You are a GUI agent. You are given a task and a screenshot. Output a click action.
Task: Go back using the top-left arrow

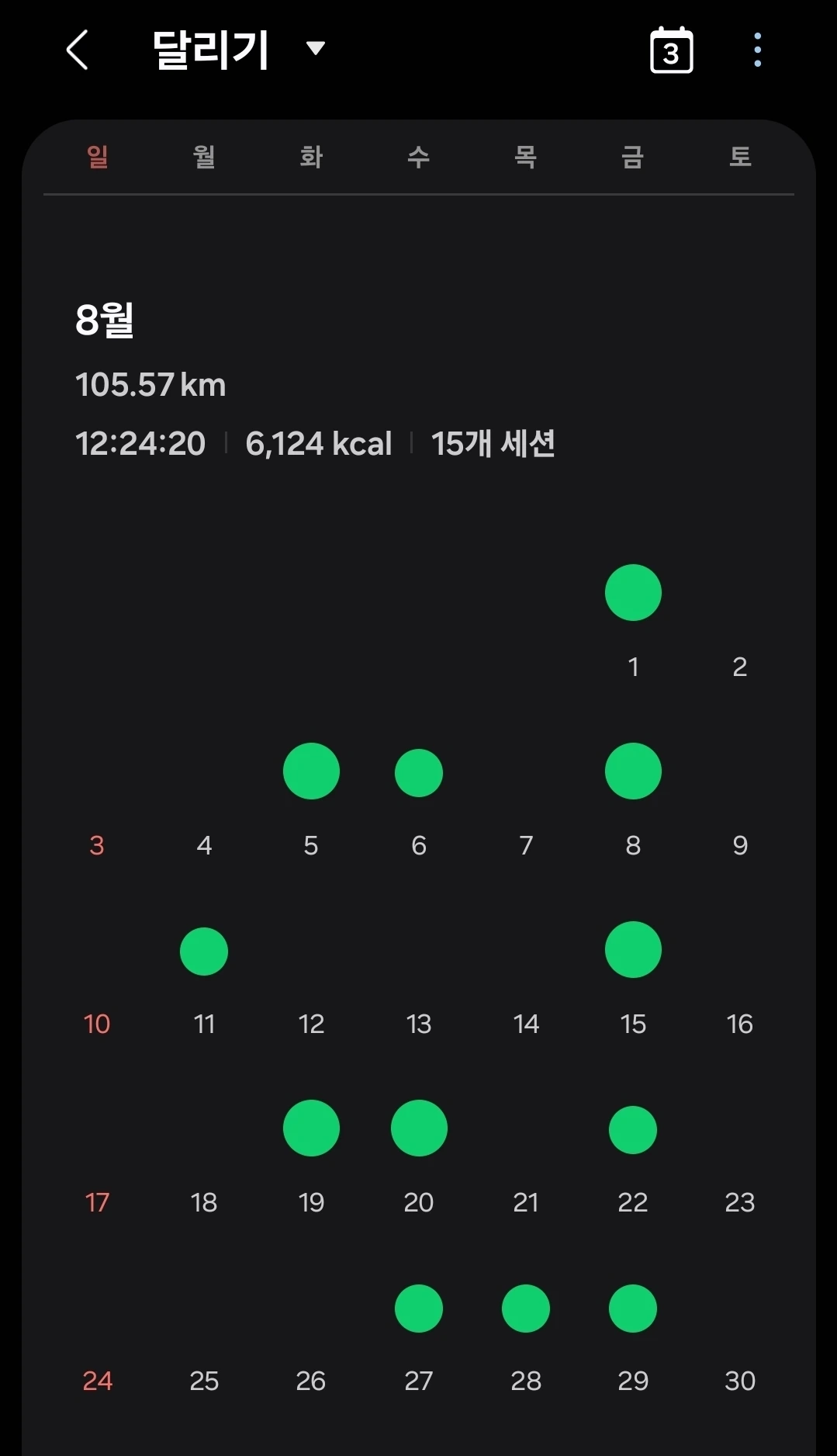tap(78, 50)
